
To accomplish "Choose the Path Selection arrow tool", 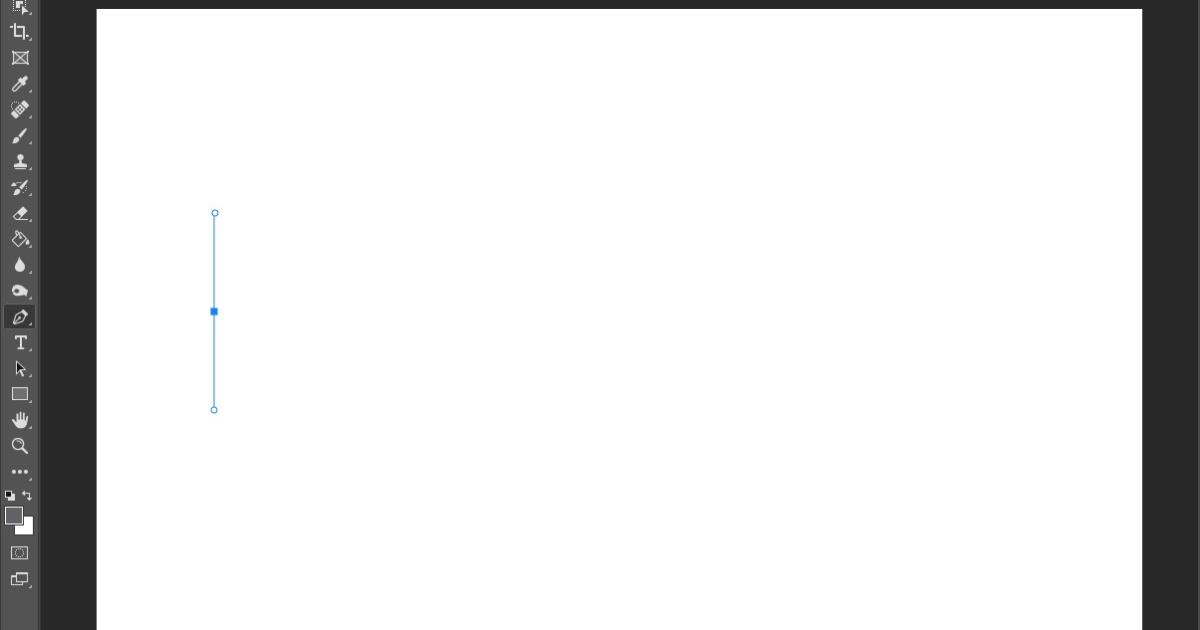I will click(x=19, y=368).
